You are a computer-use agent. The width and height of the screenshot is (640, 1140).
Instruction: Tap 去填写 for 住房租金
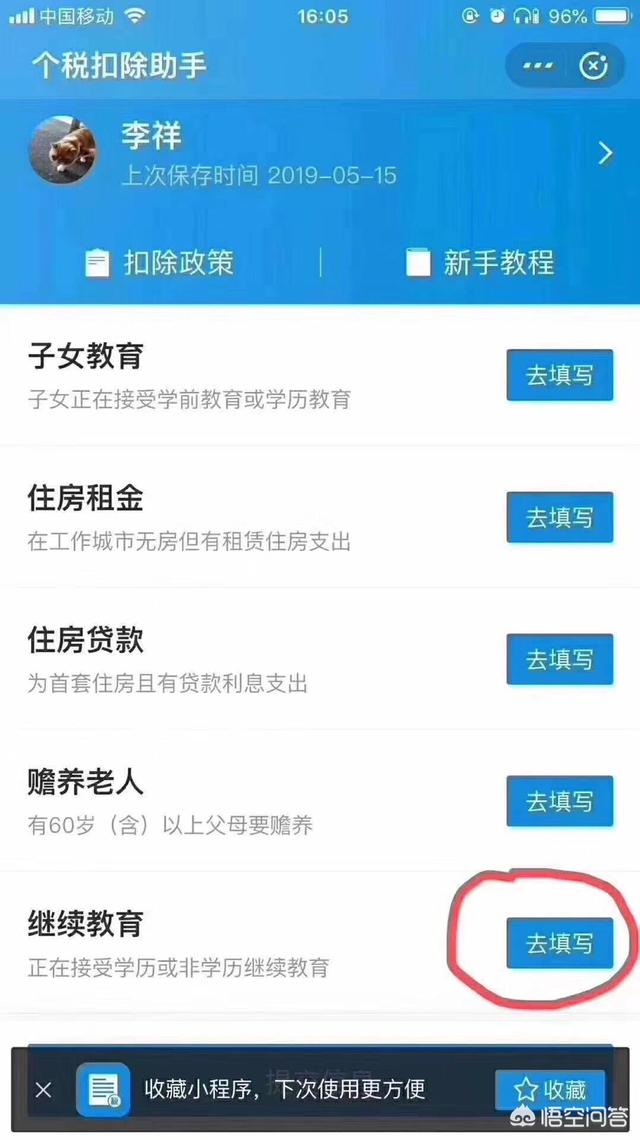pos(559,517)
